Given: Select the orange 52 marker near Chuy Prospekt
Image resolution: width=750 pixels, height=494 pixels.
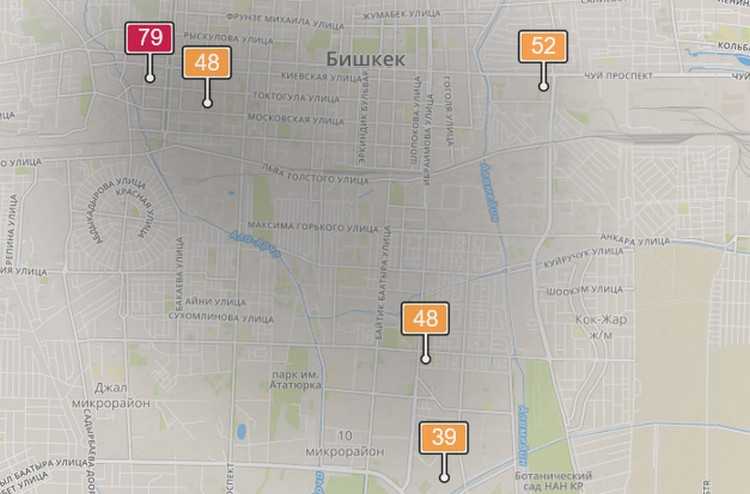Looking at the screenshot, I should tap(543, 46).
